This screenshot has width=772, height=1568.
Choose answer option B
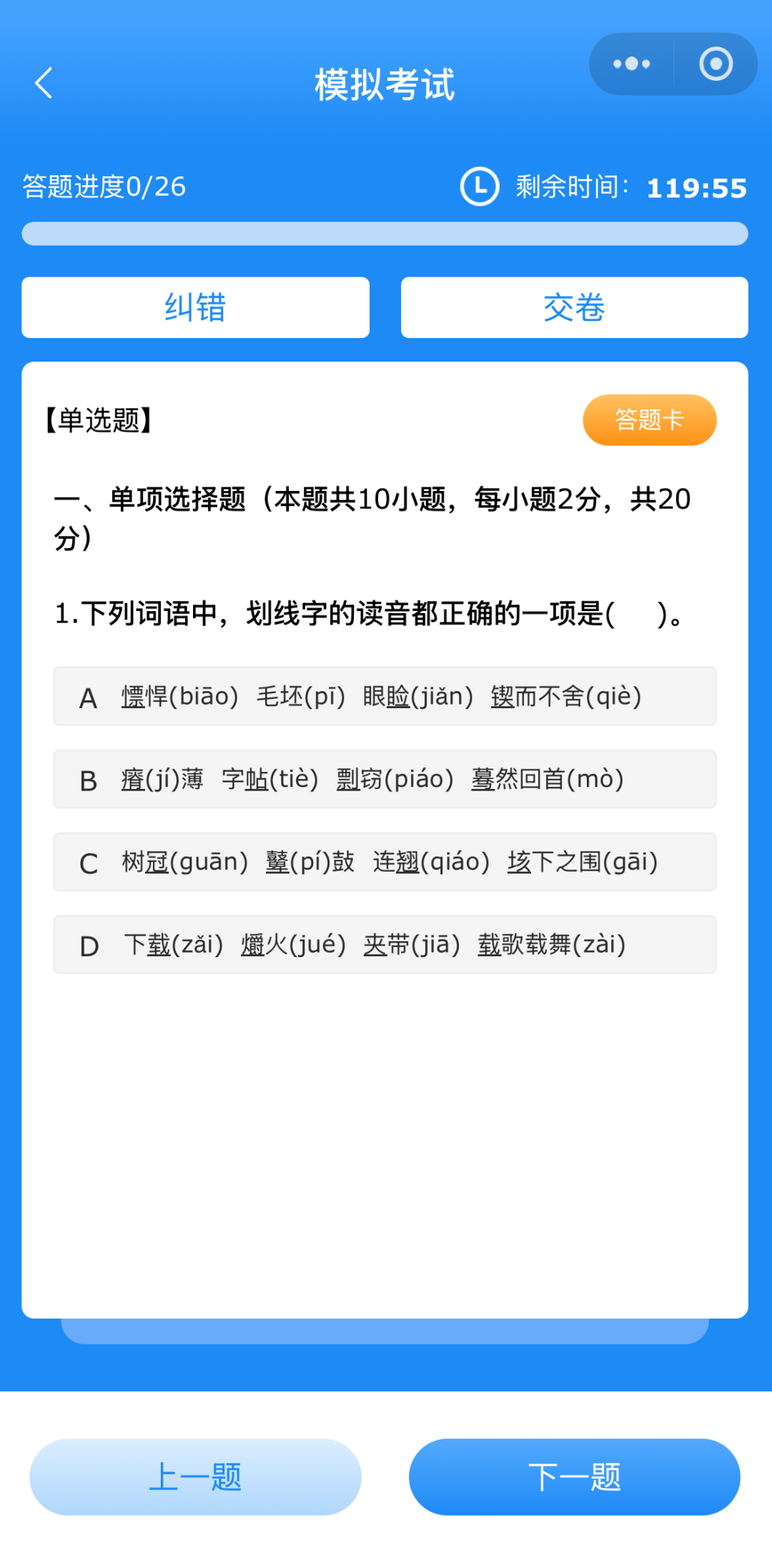pyautogui.click(x=385, y=779)
